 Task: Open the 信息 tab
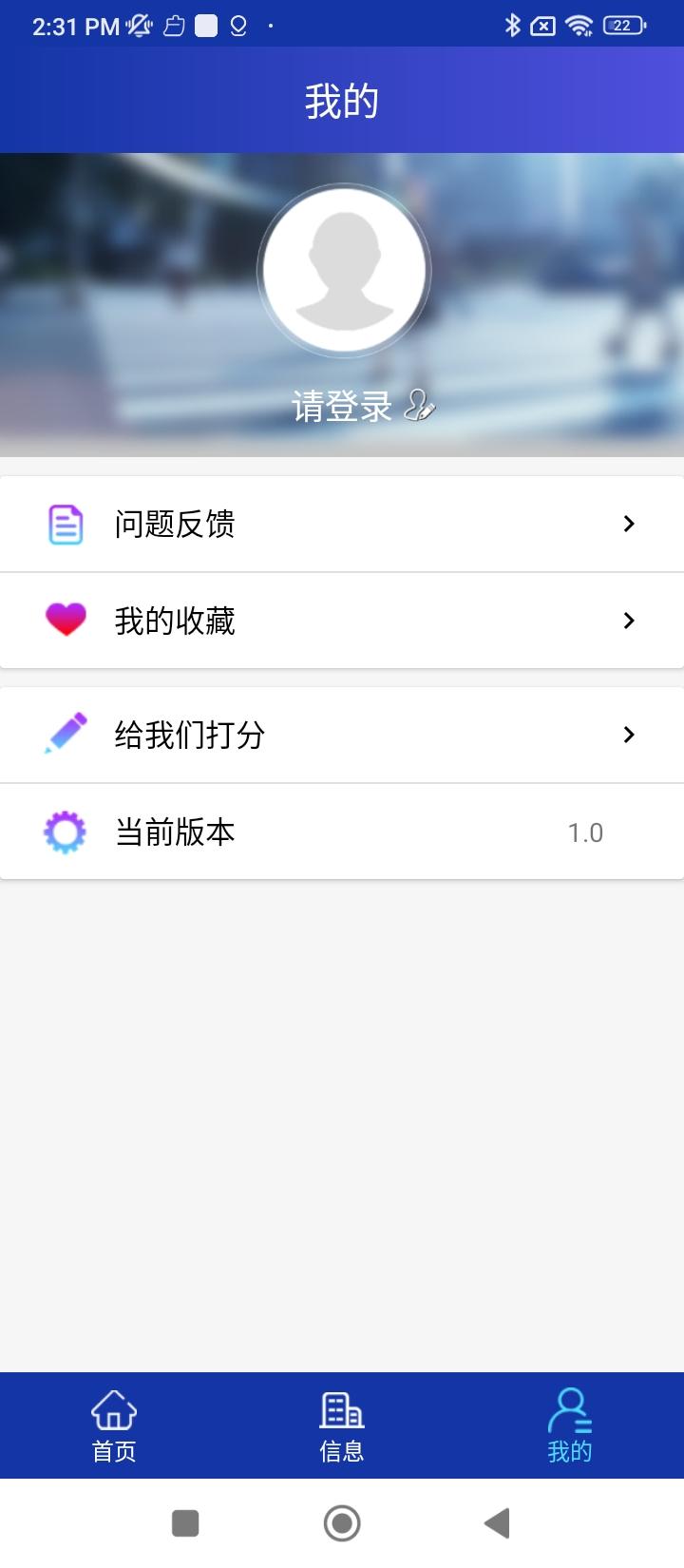click(x=342, y=1450)
